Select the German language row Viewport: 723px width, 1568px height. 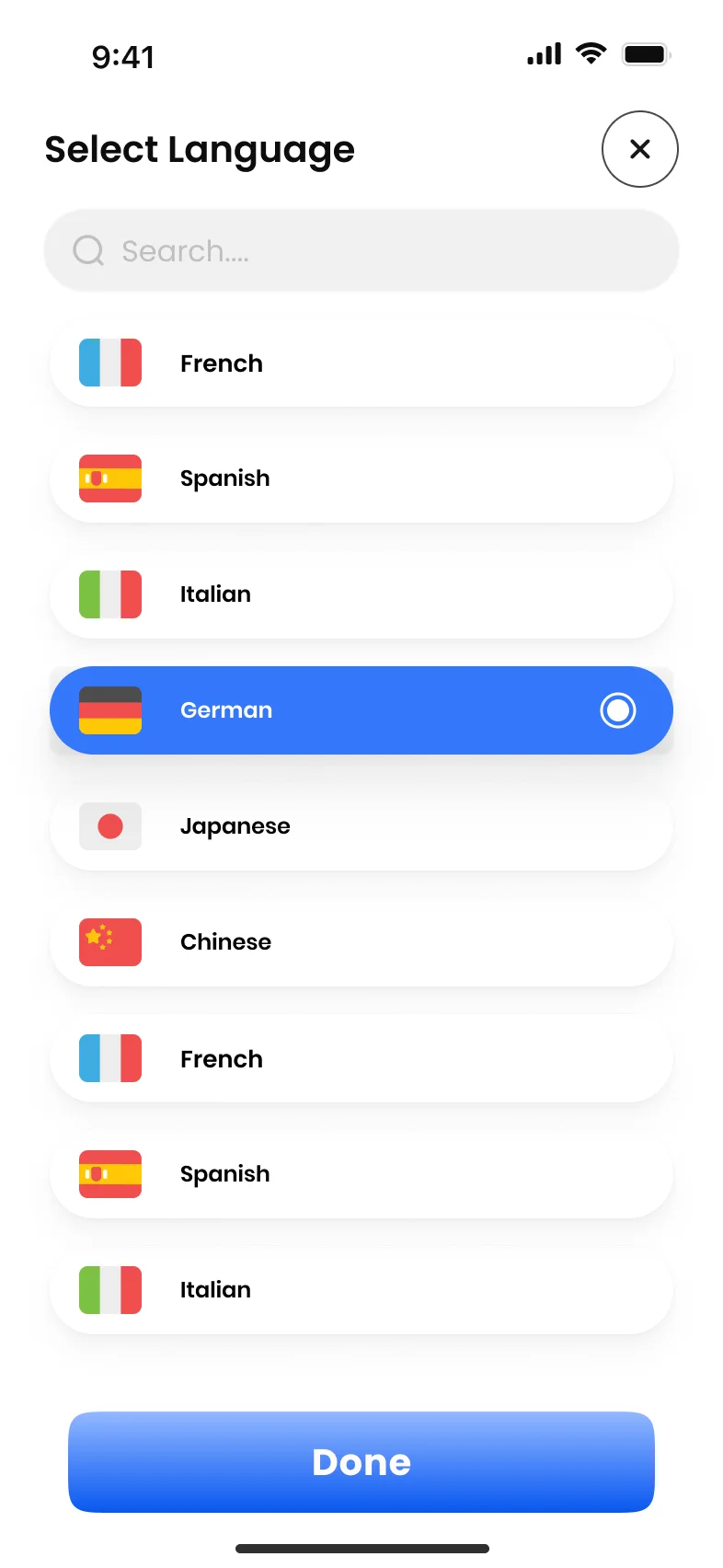[361, 710]
